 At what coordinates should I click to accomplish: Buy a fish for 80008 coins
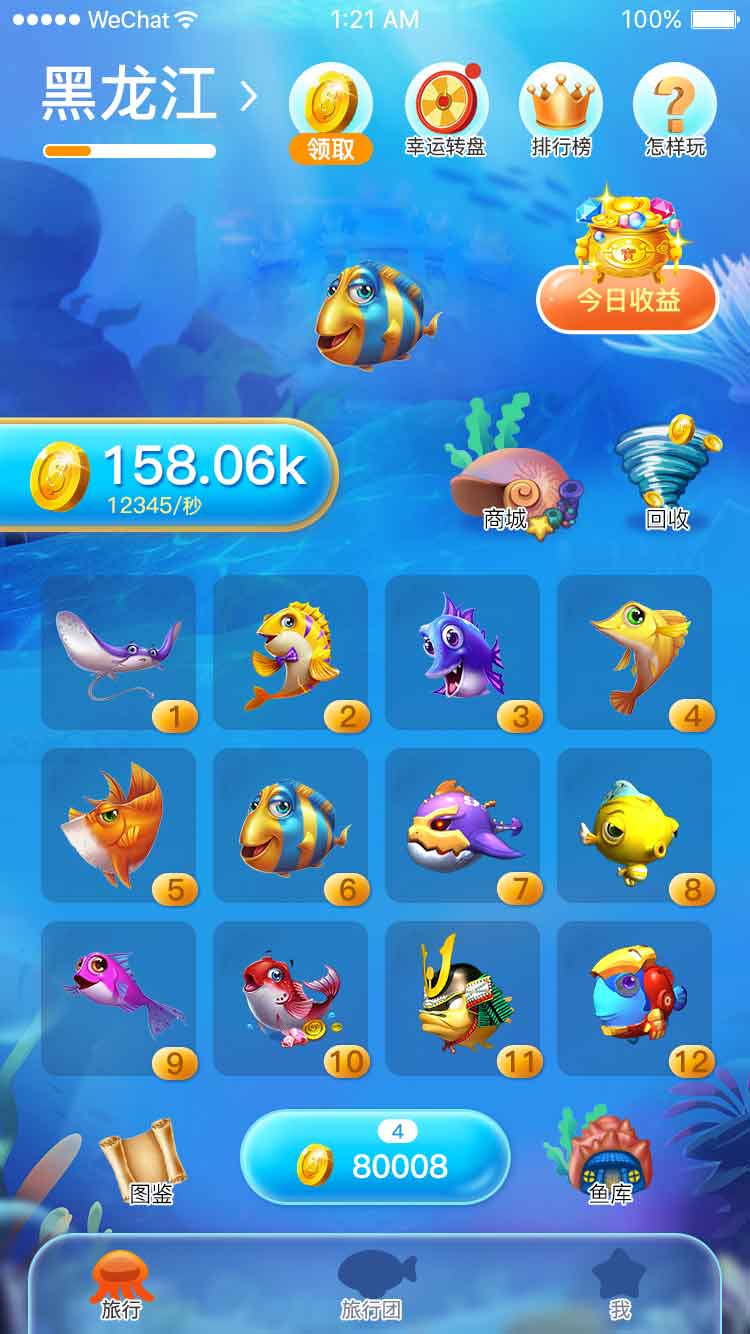pos(375,1157)
